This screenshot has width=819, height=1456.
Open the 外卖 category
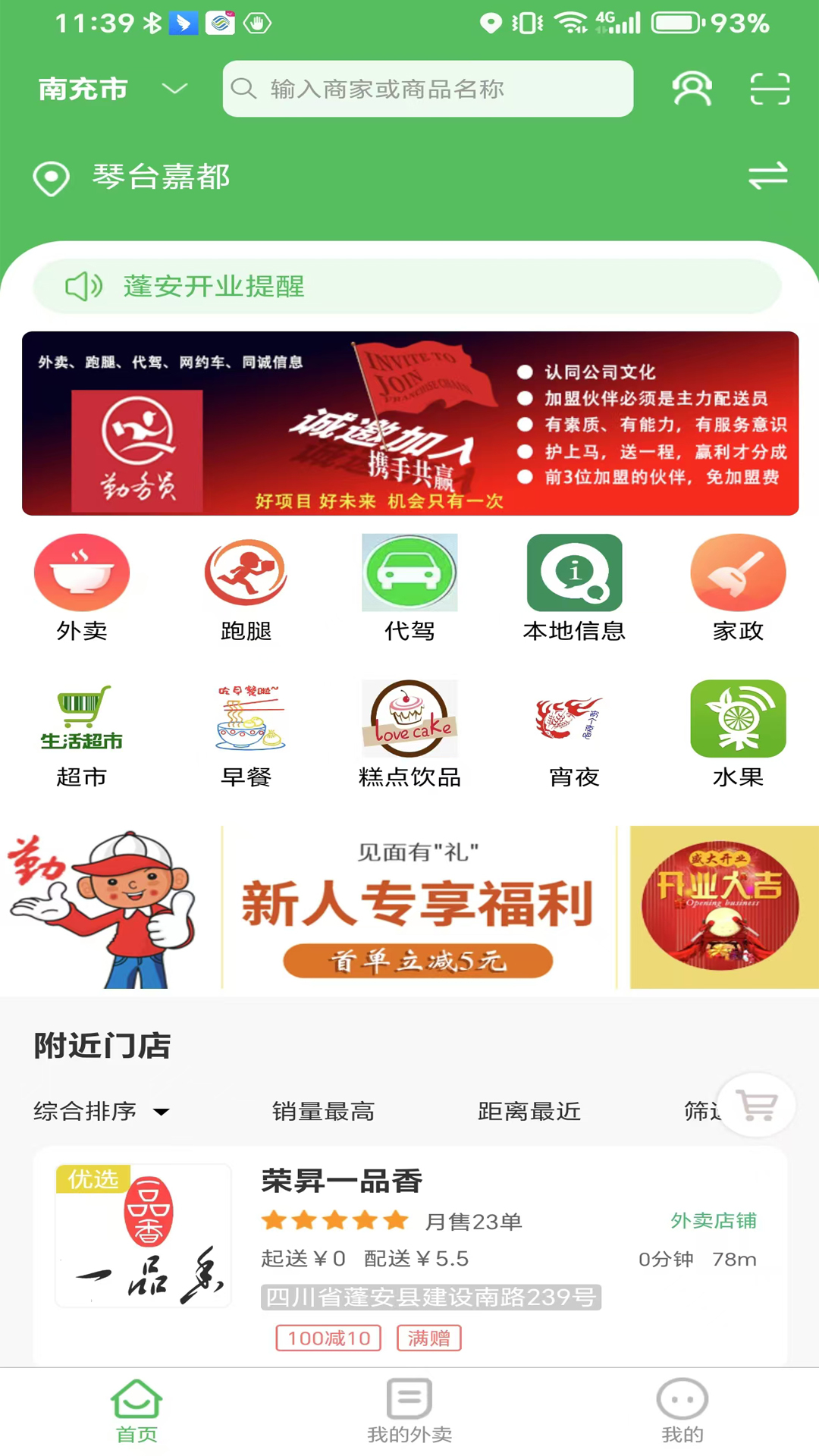[82, 588]
